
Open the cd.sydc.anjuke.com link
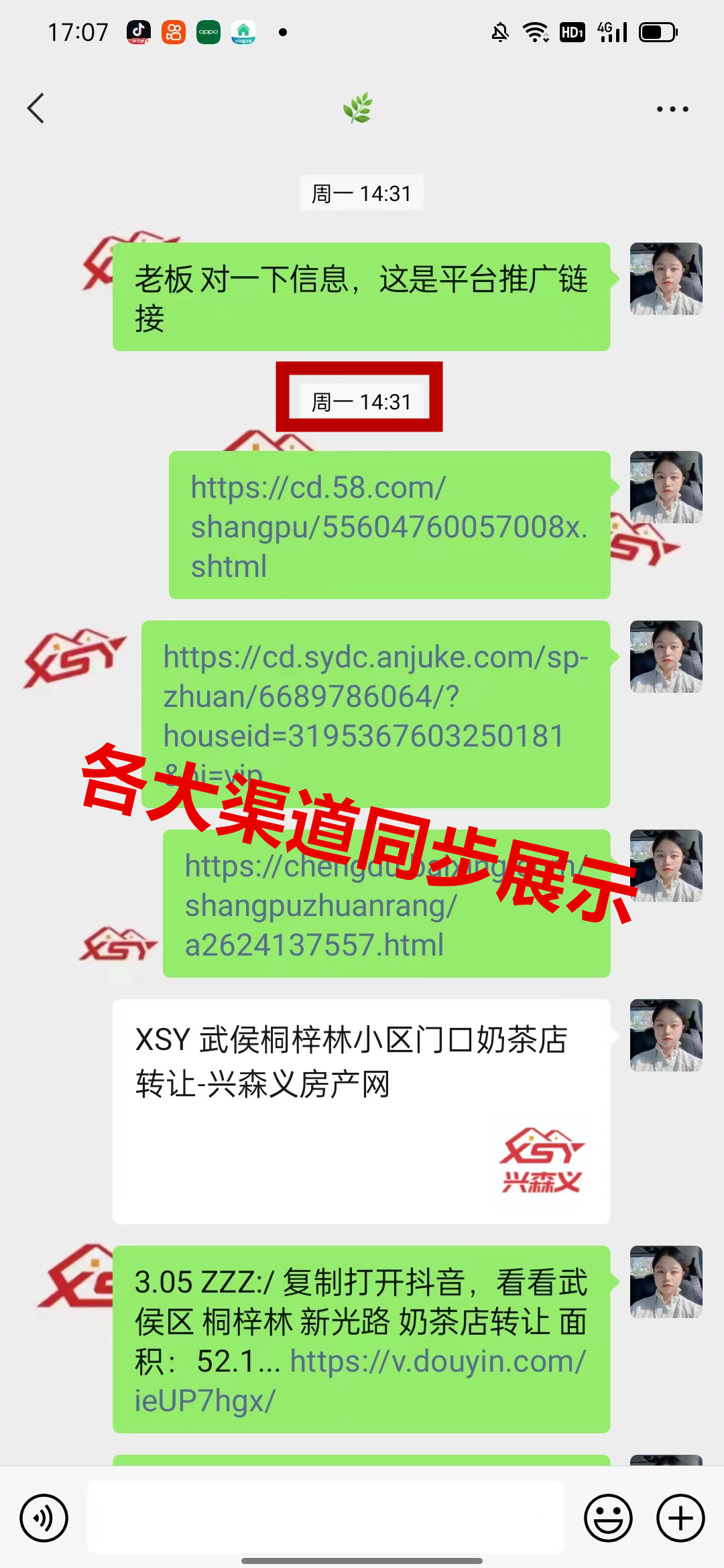click(375, 697)
